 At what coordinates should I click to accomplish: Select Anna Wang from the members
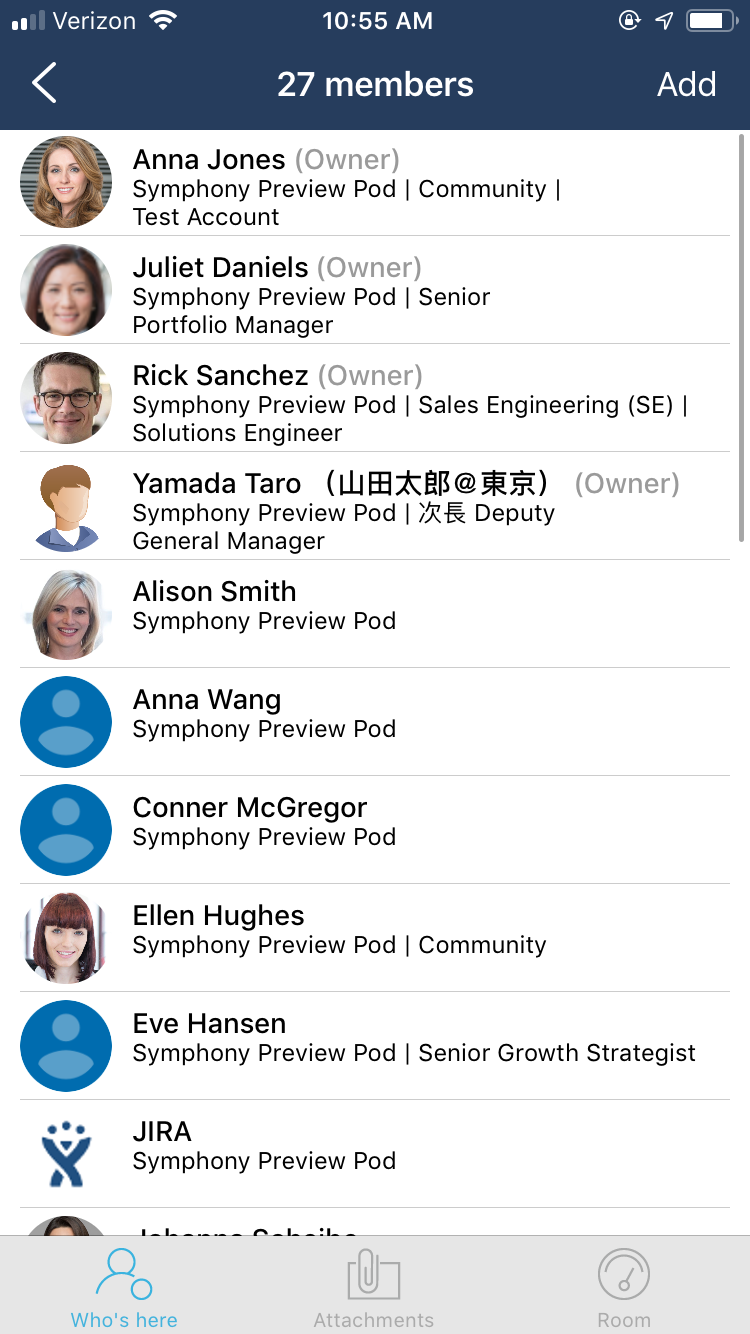point(375,722)
